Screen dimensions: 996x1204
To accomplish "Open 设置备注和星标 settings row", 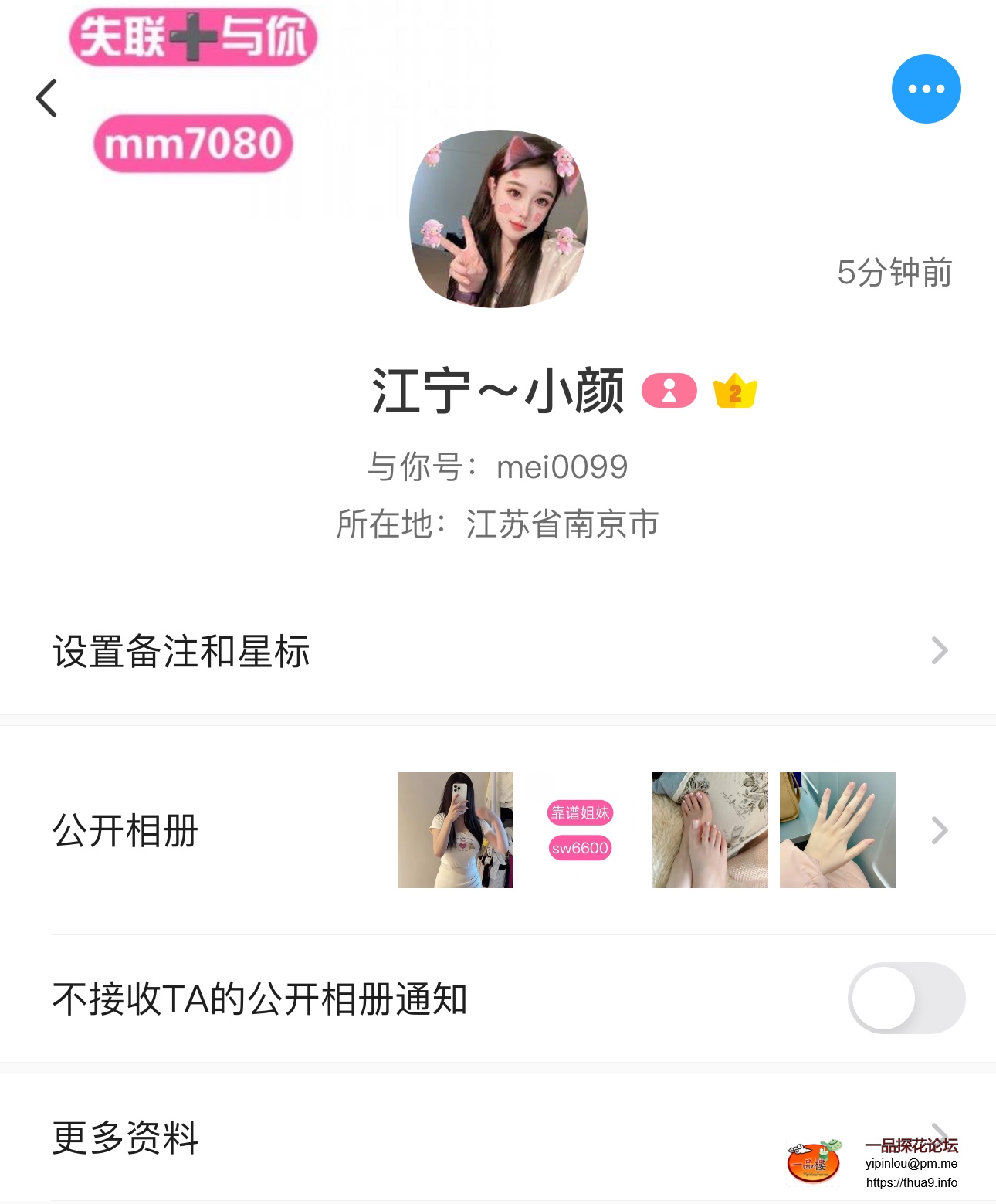I will click(x=498, y=651).
